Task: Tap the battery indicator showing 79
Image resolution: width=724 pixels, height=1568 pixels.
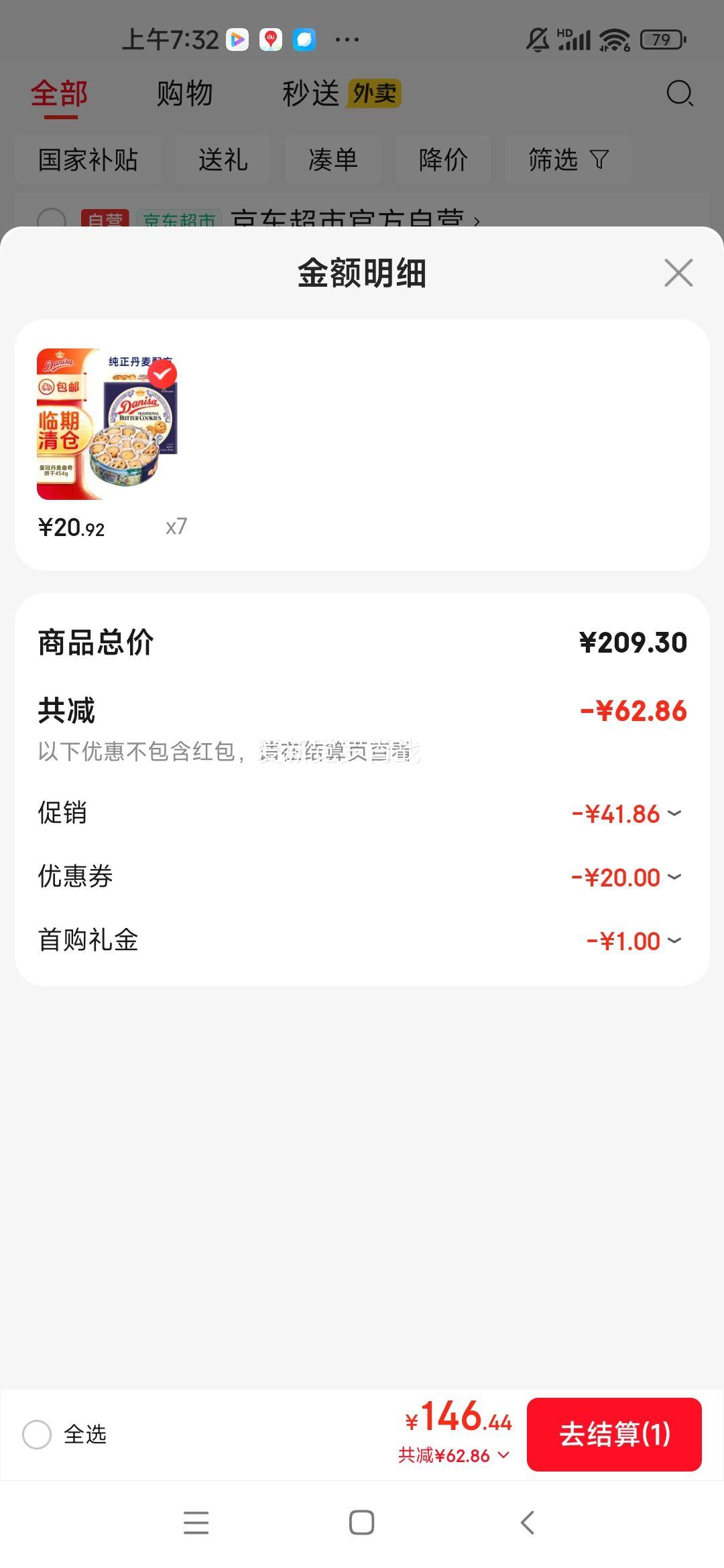Action: pos(661,40)
